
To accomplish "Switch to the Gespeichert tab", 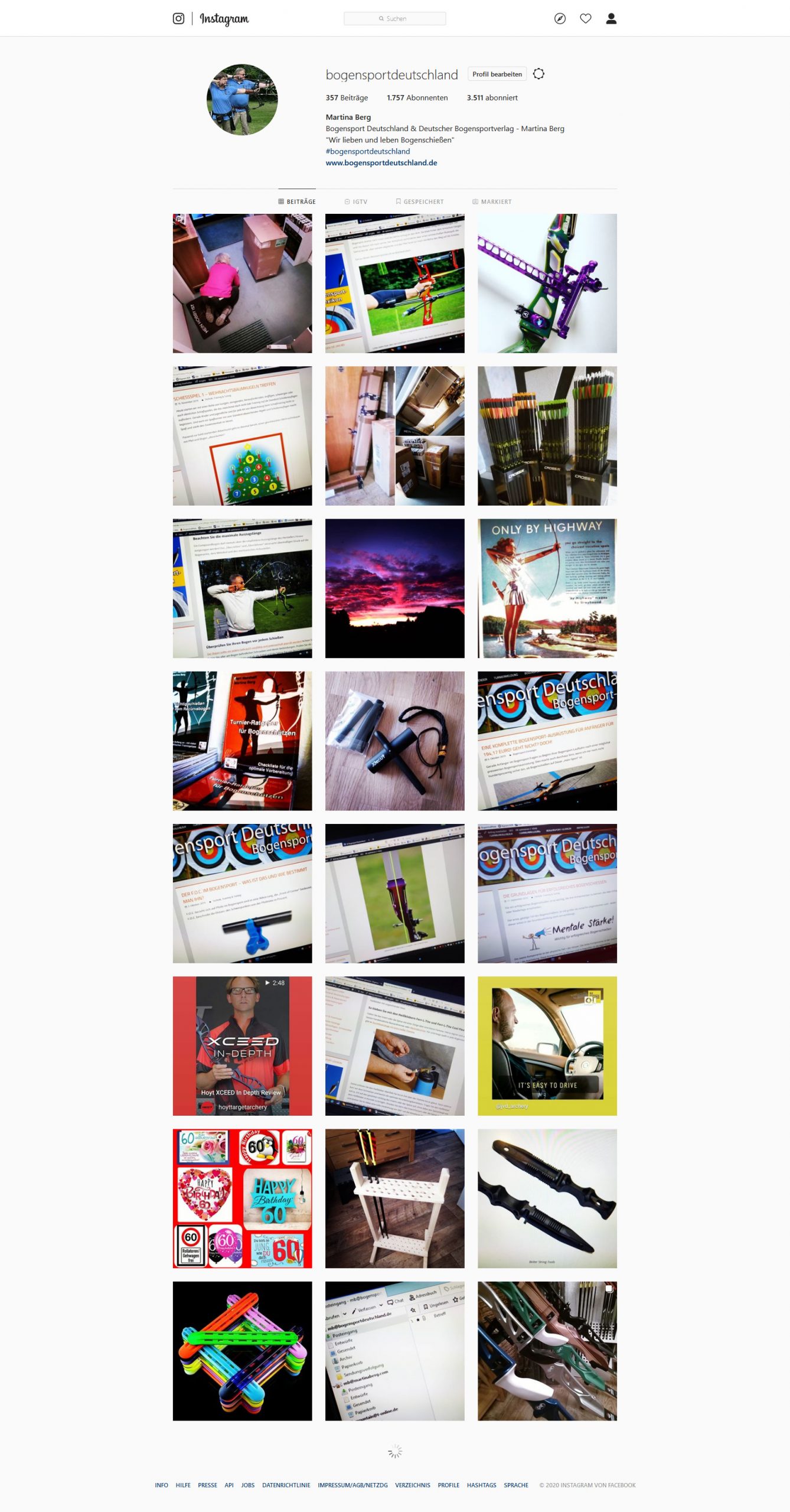I will click(419, 202).
